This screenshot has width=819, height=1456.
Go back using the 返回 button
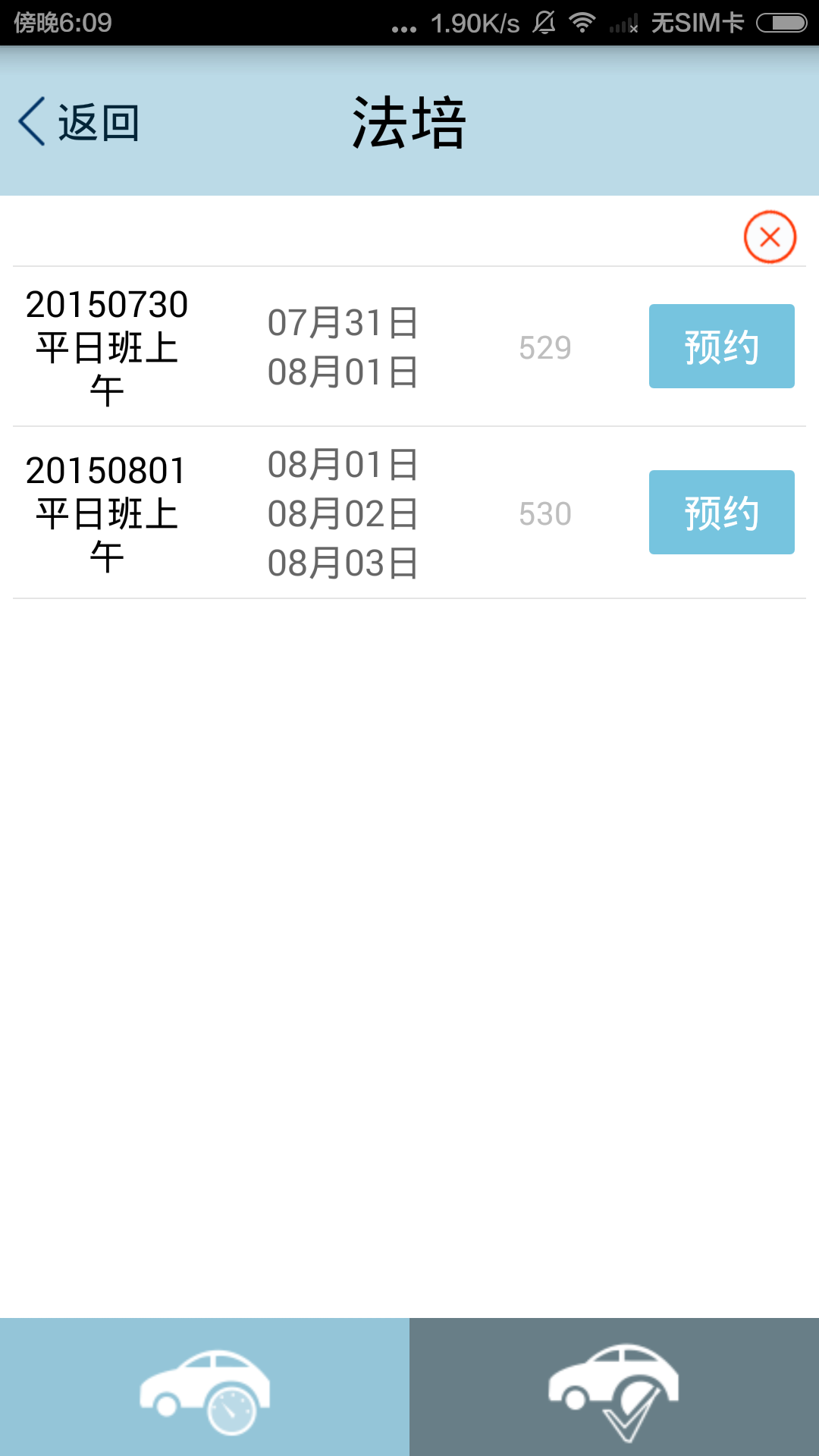coord(80,122)
